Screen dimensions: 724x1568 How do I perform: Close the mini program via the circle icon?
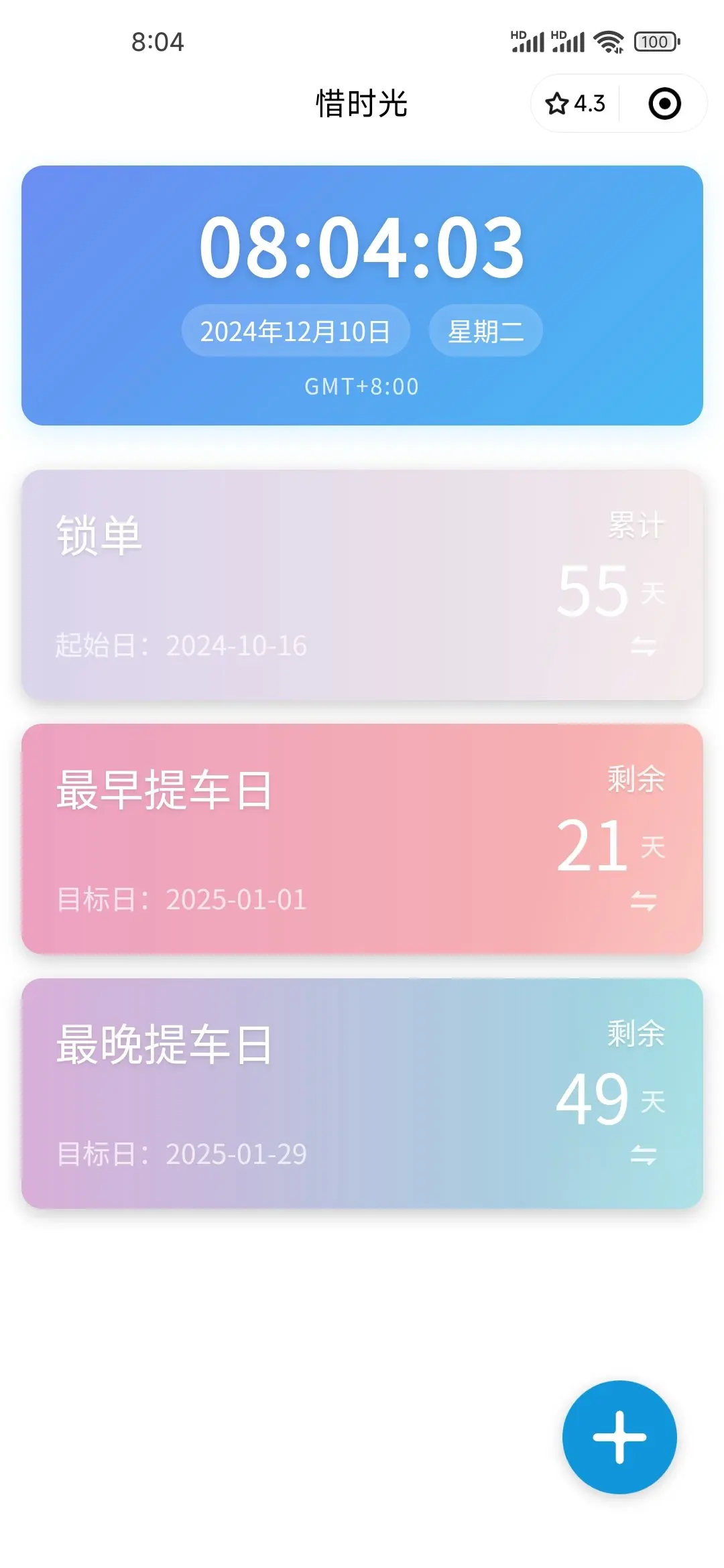(664, 104)
